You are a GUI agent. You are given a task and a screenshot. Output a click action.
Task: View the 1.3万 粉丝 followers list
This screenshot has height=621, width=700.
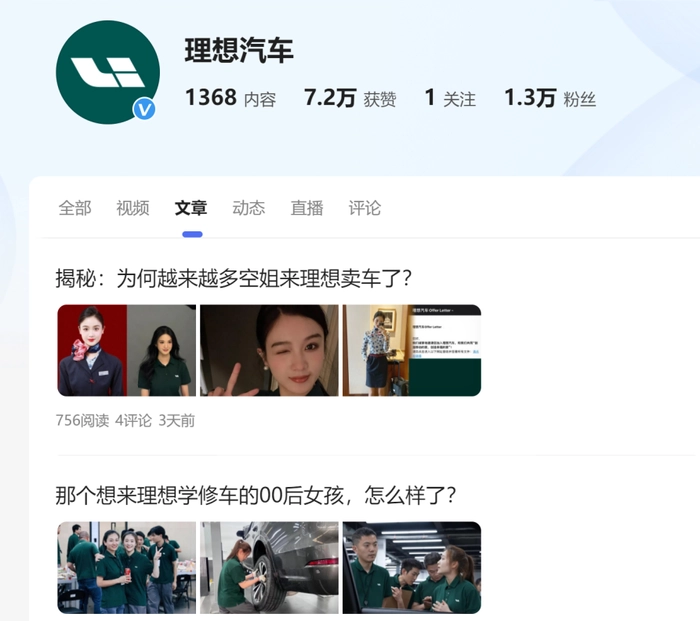click(x=550, y=98)
